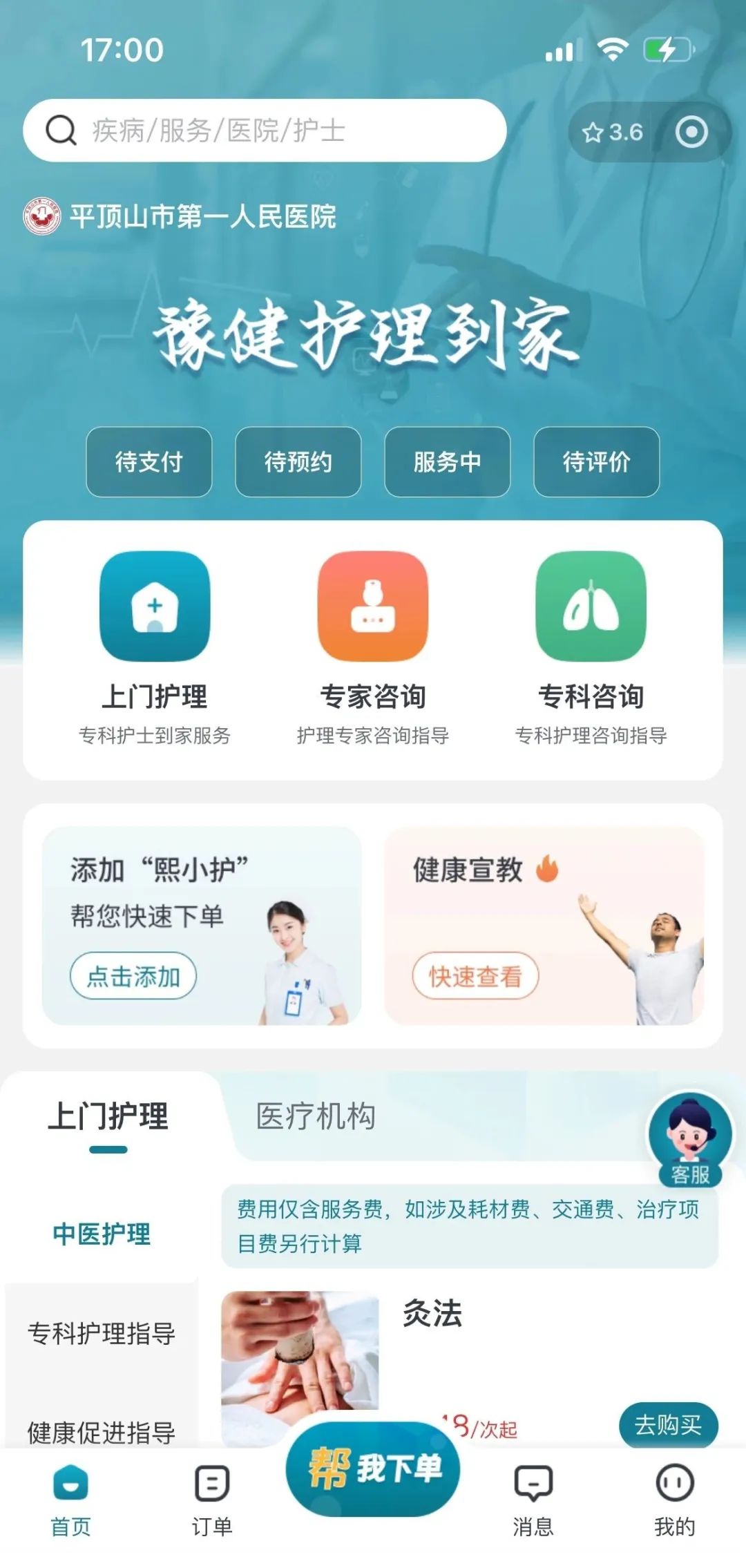Tap the disease/service/hospital search box

(265, 131)
